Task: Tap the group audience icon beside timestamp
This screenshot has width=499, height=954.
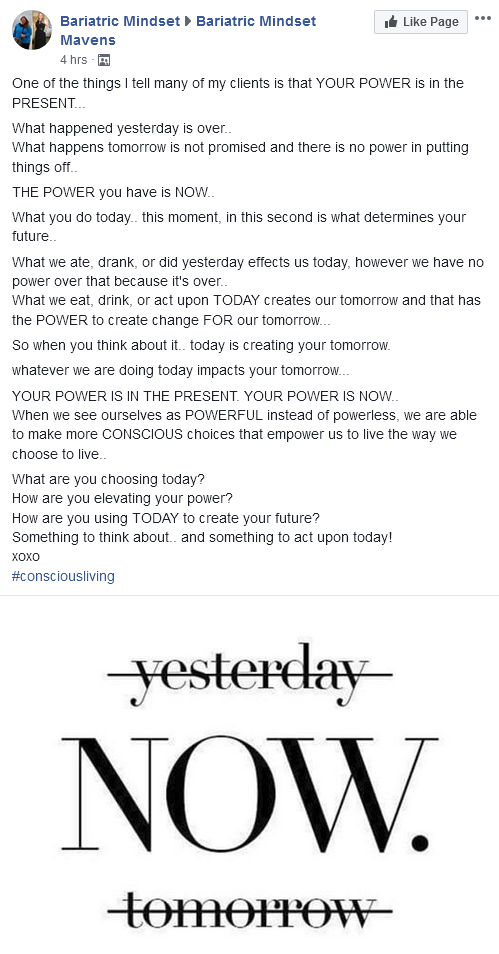Action: pyautogui.click(x=103, y=60)
